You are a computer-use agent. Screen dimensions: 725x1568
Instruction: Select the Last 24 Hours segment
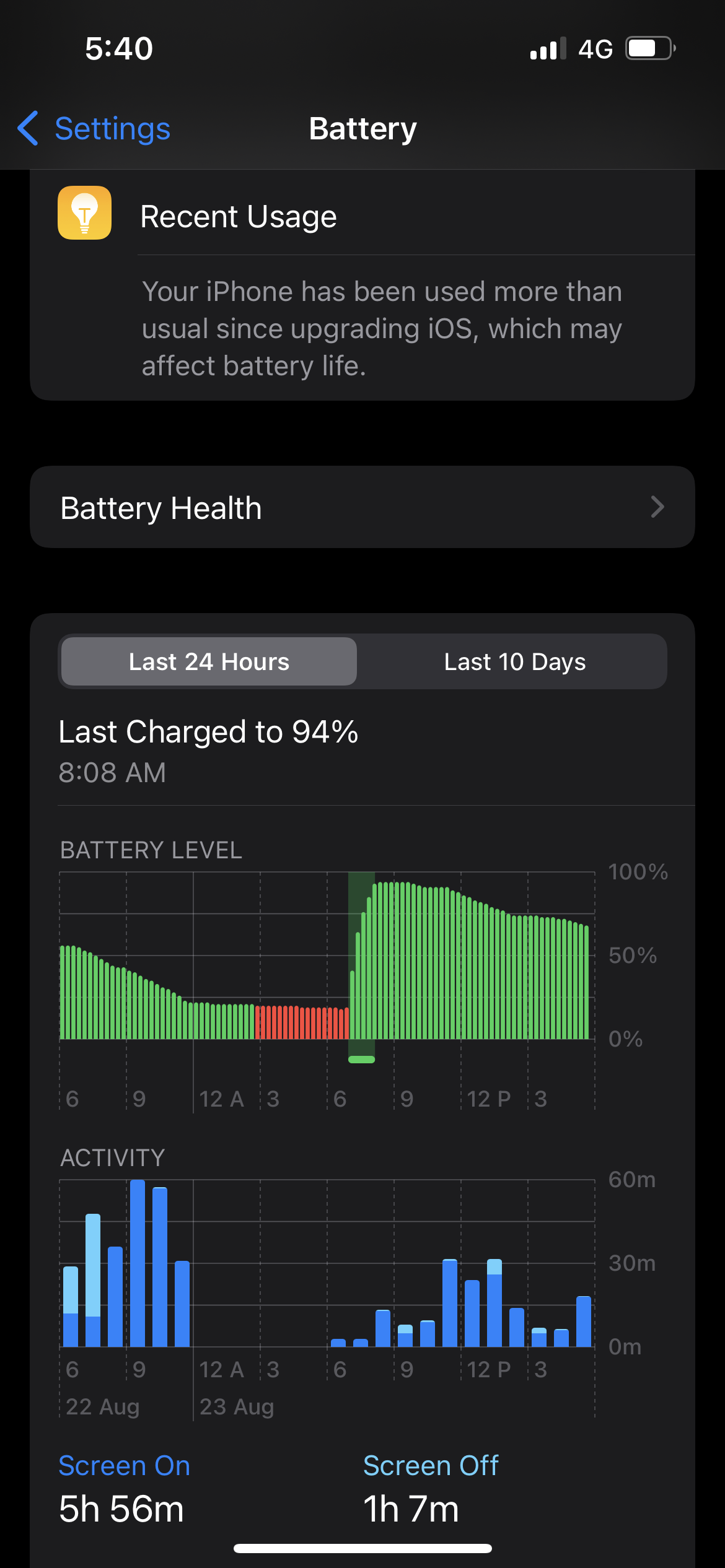click(209, 661)
